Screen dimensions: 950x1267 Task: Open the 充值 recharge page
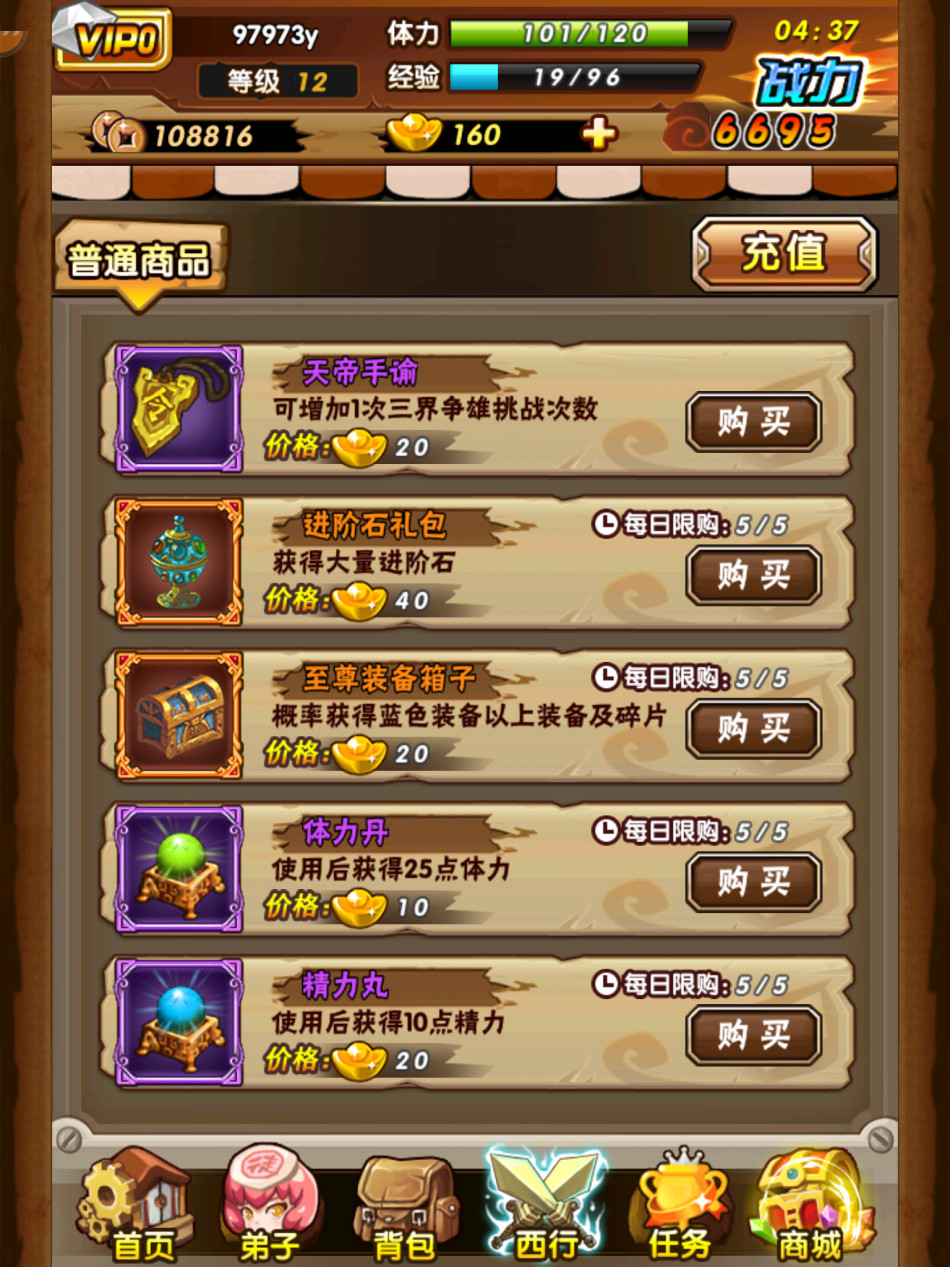point(784,254)
